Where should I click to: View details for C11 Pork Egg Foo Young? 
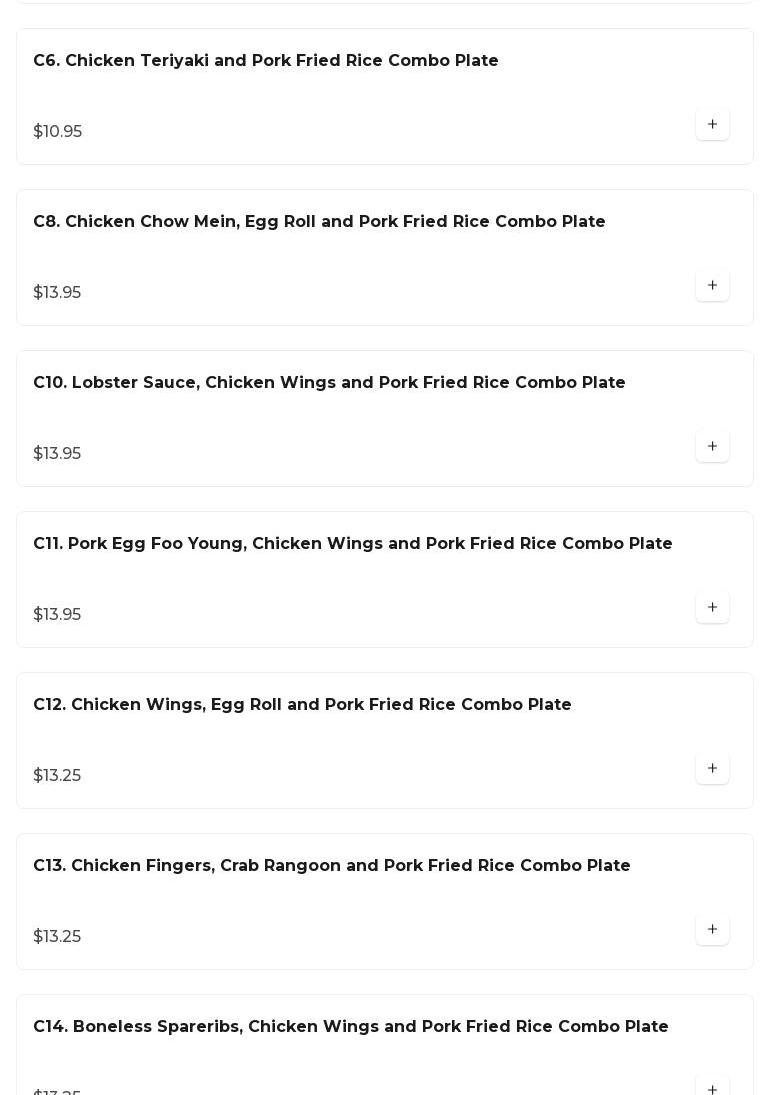(x=352, y=544)
